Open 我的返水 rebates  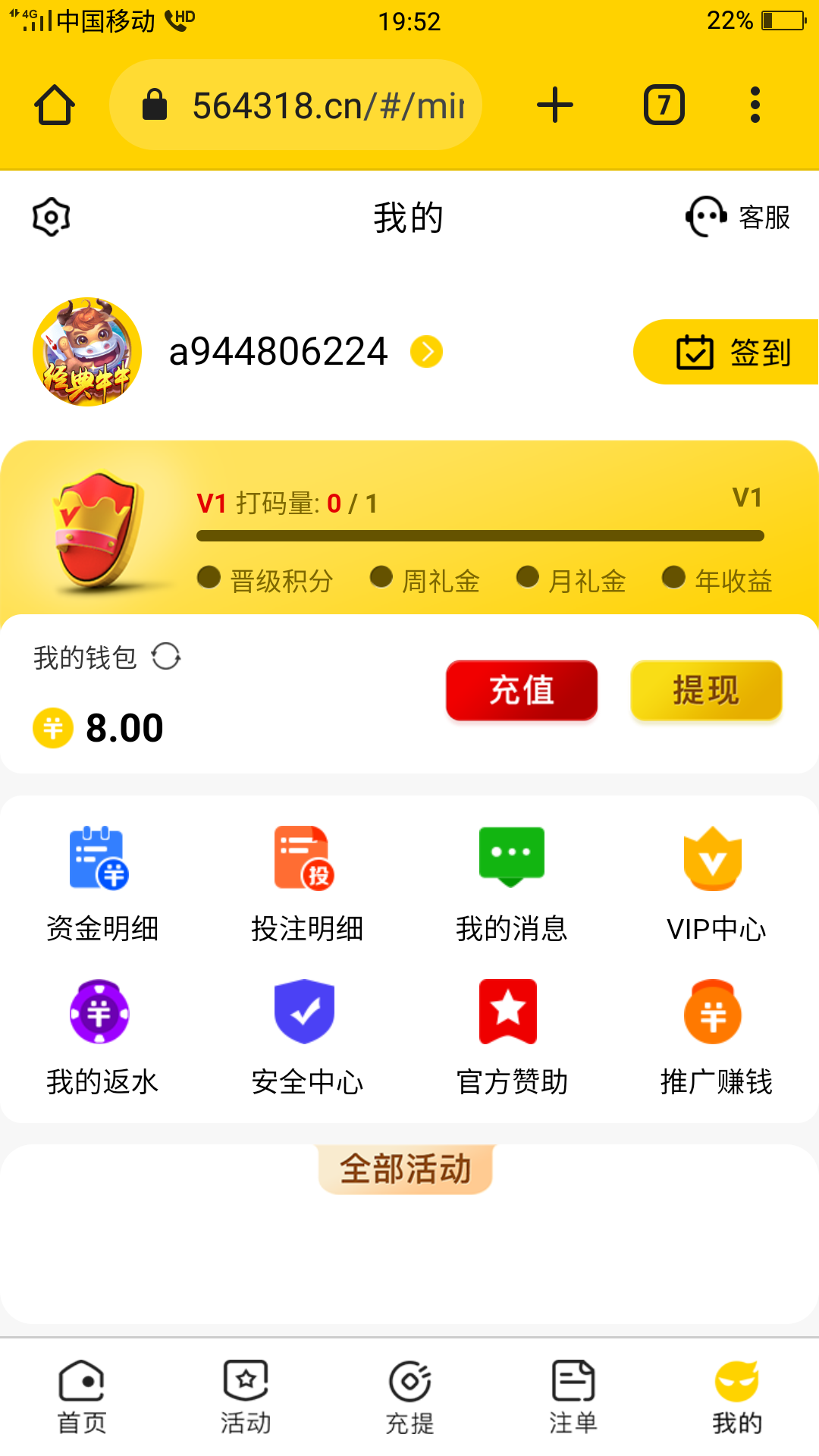point(102,1037)
